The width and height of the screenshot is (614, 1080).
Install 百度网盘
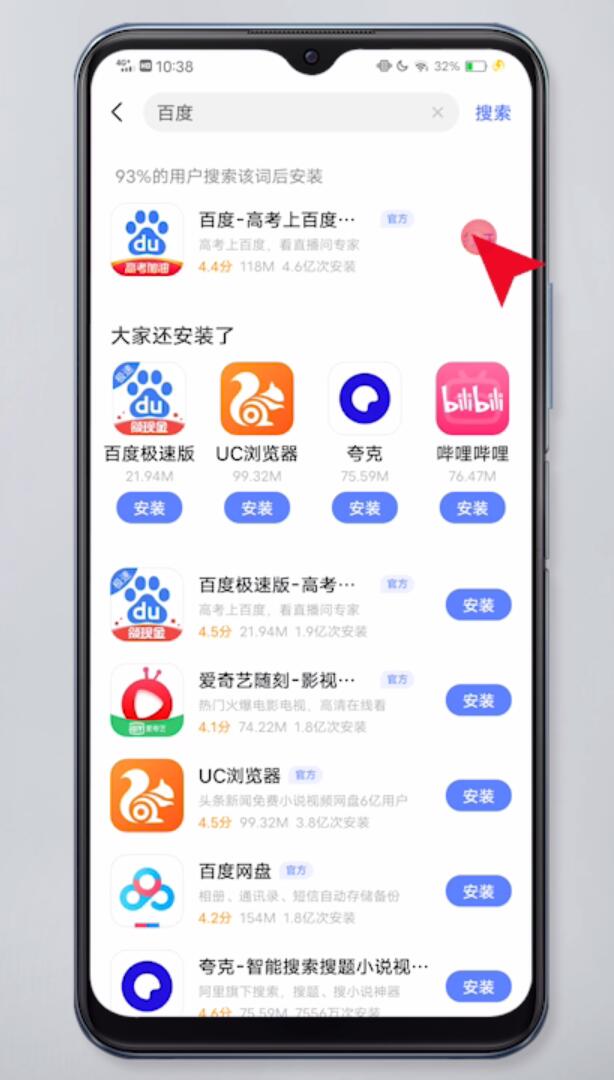[x=478, y=891]
